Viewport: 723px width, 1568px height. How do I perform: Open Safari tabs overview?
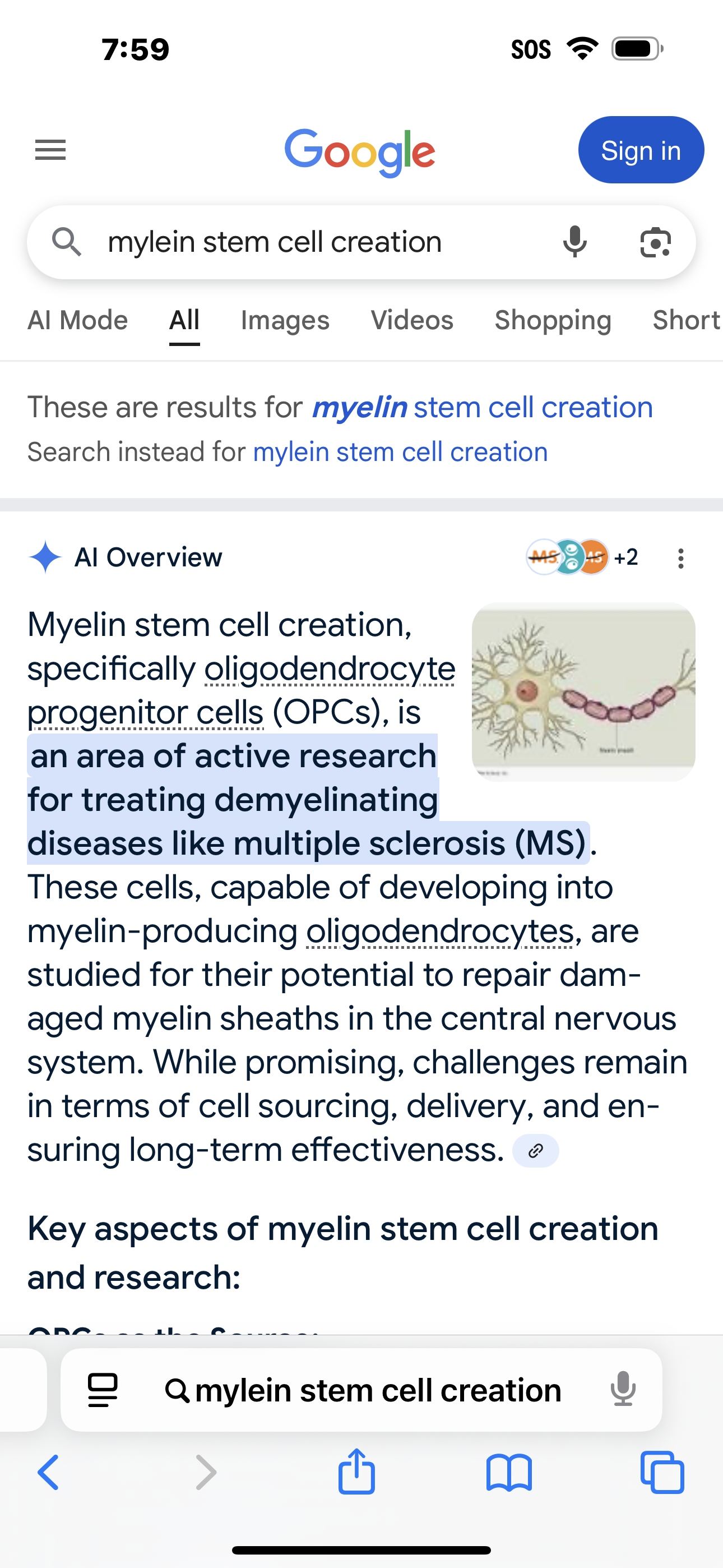coord(662,1473)
